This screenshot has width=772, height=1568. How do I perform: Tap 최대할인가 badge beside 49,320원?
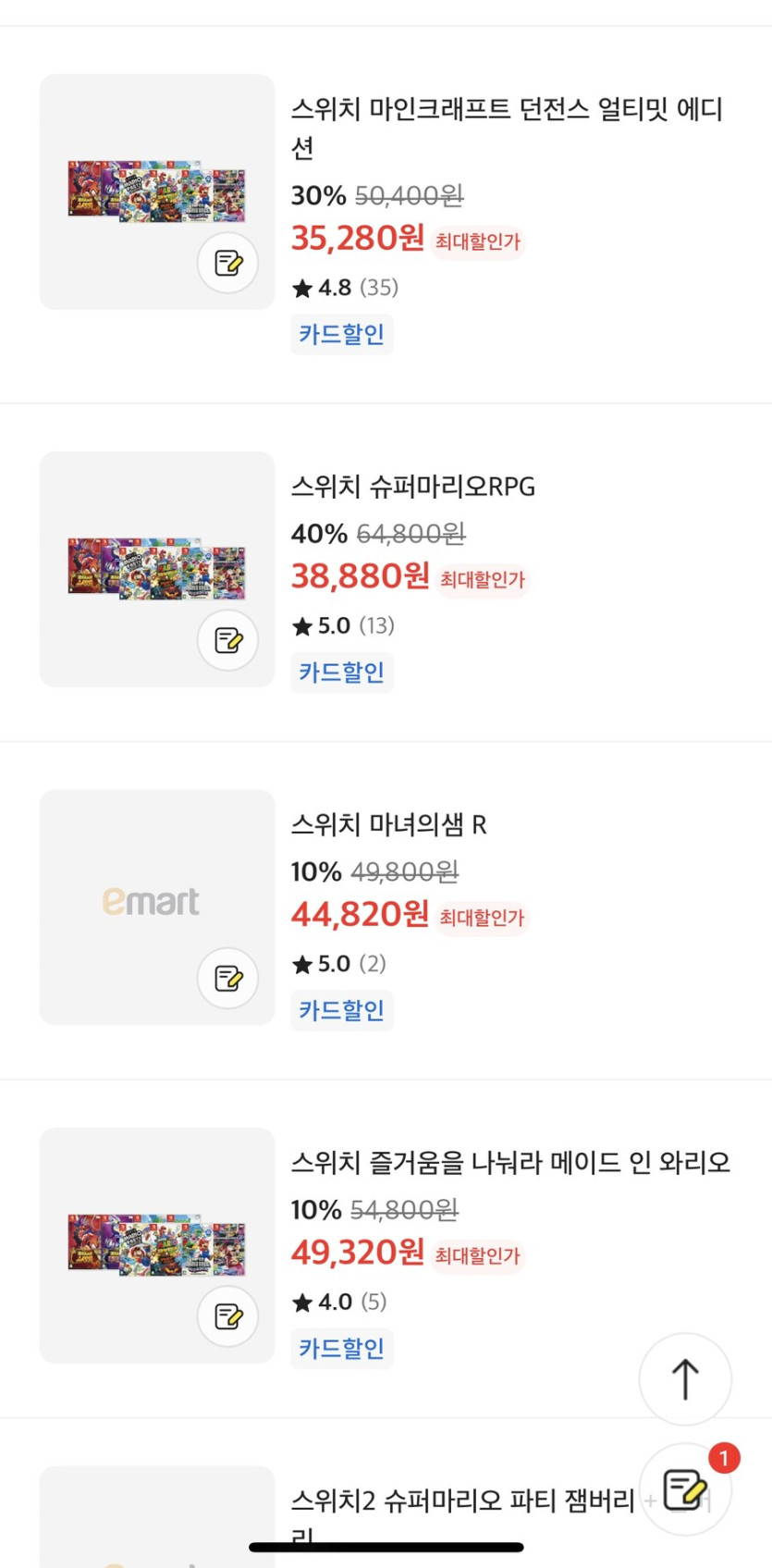pyautogui.click(x=477, y=1255)
